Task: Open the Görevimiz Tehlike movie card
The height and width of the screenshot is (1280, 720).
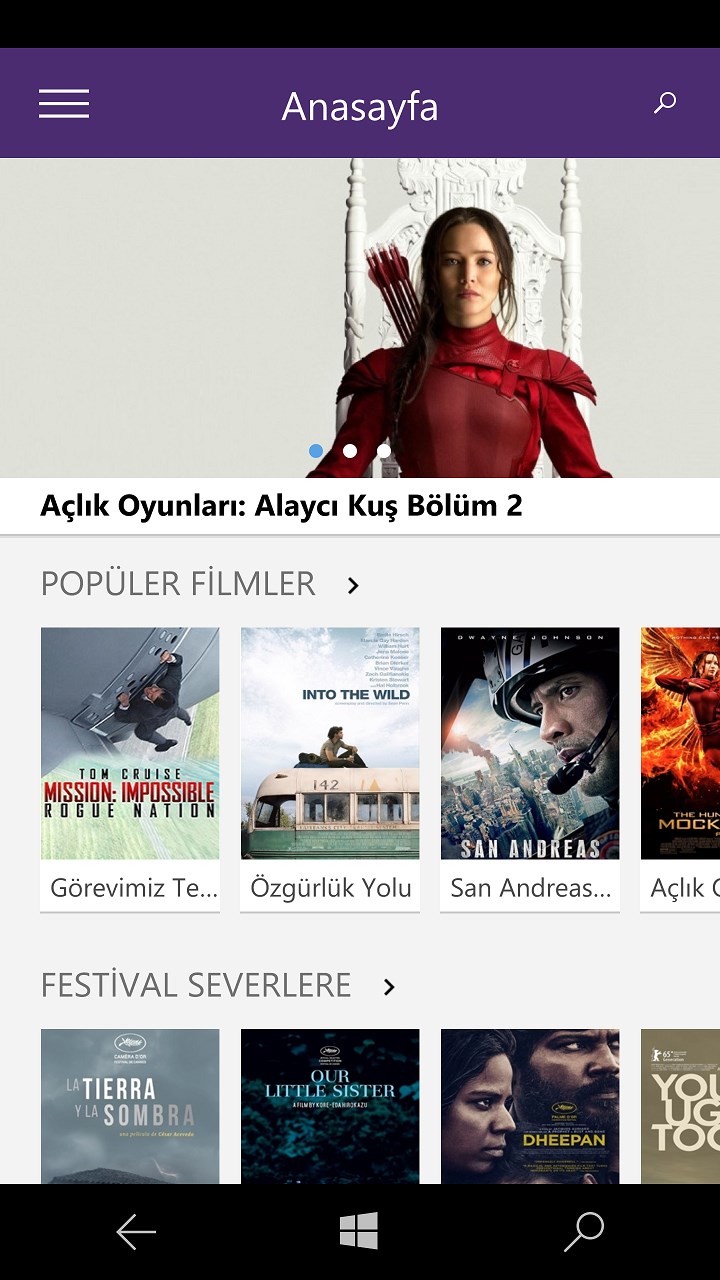Action: click(130, 768)
